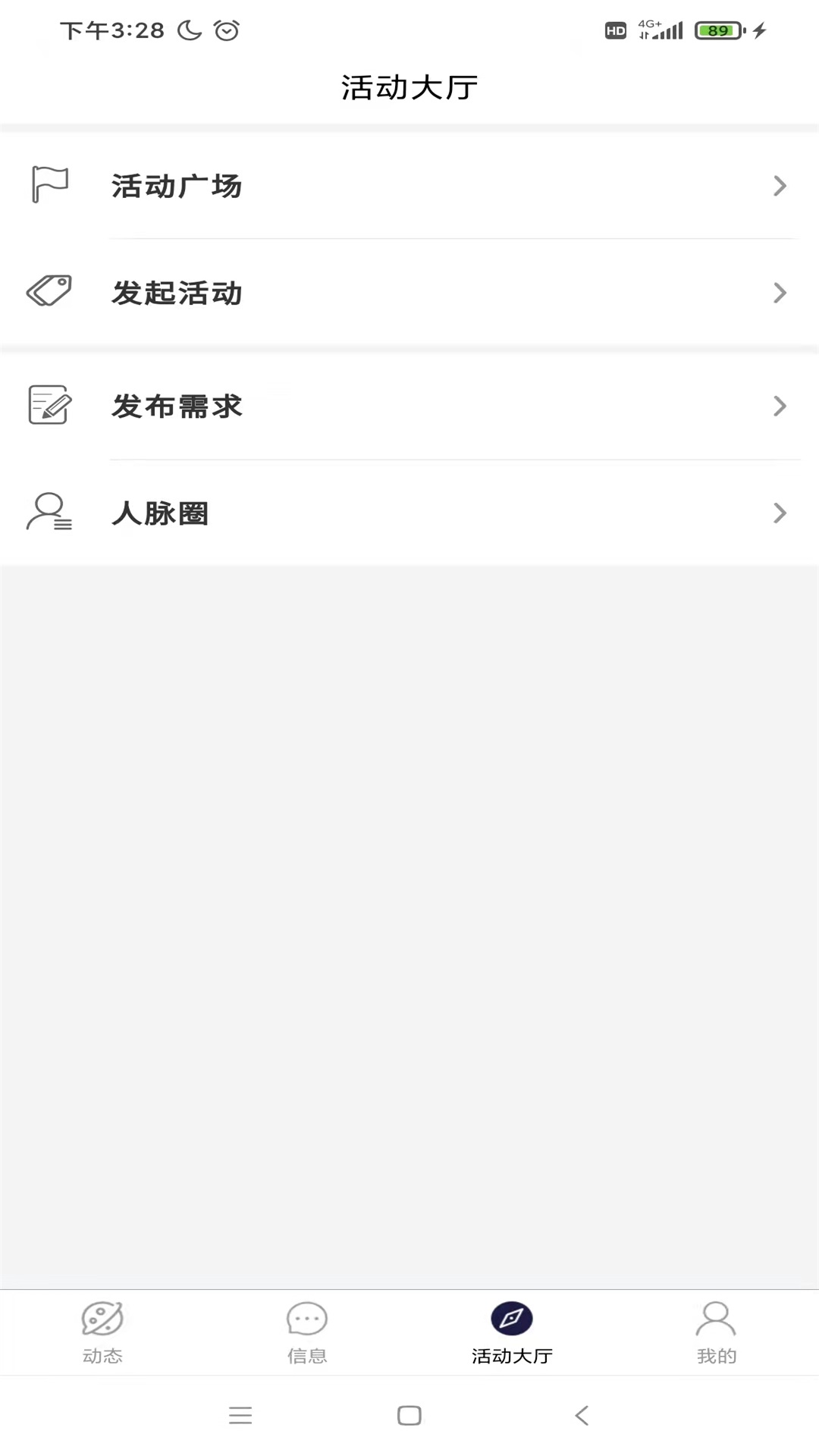The image size is (819, 1456).
Task: Open 发布需求 to post a request
Action: (409, 406)
